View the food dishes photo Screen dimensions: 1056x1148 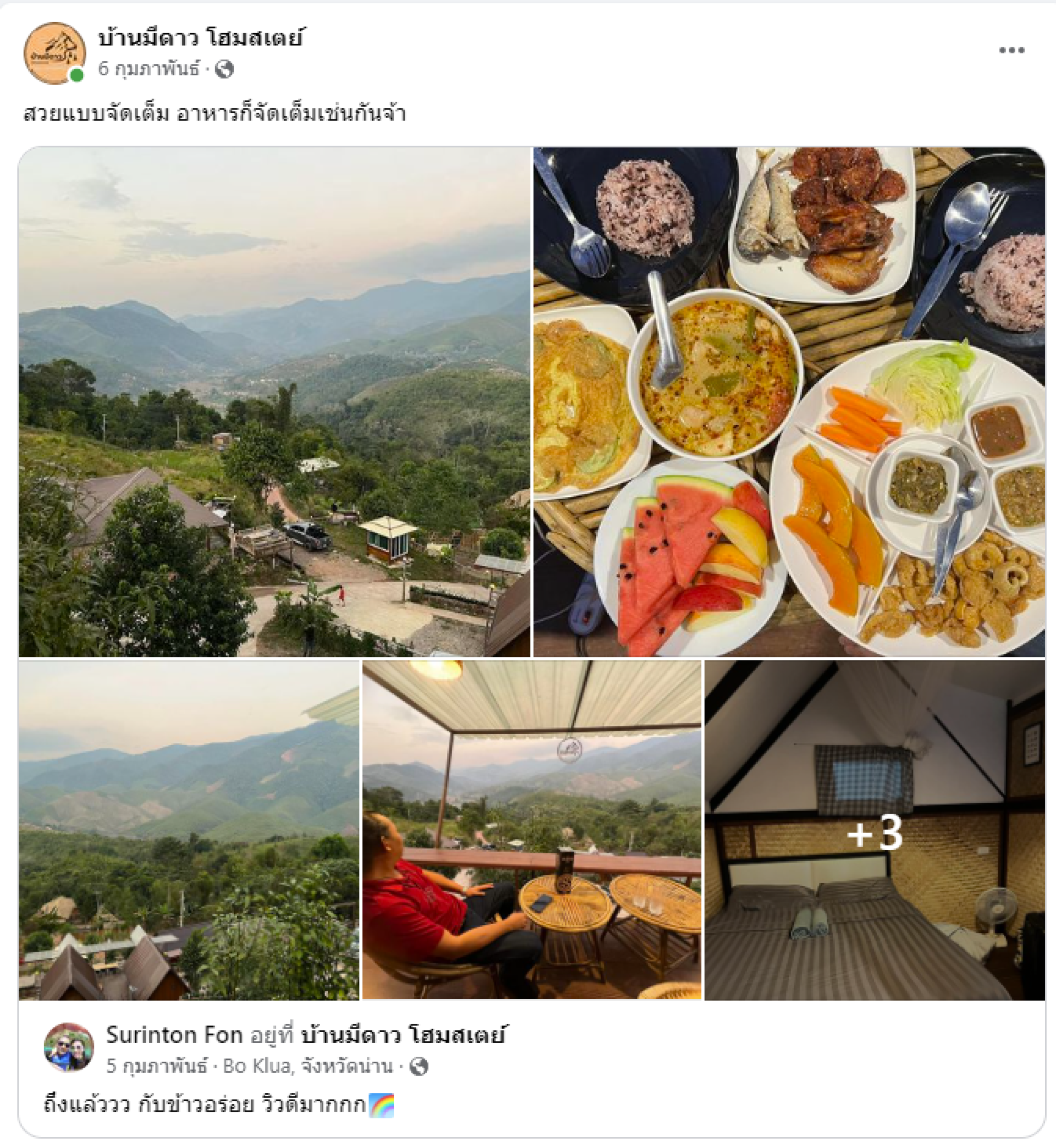click(789, 401)
